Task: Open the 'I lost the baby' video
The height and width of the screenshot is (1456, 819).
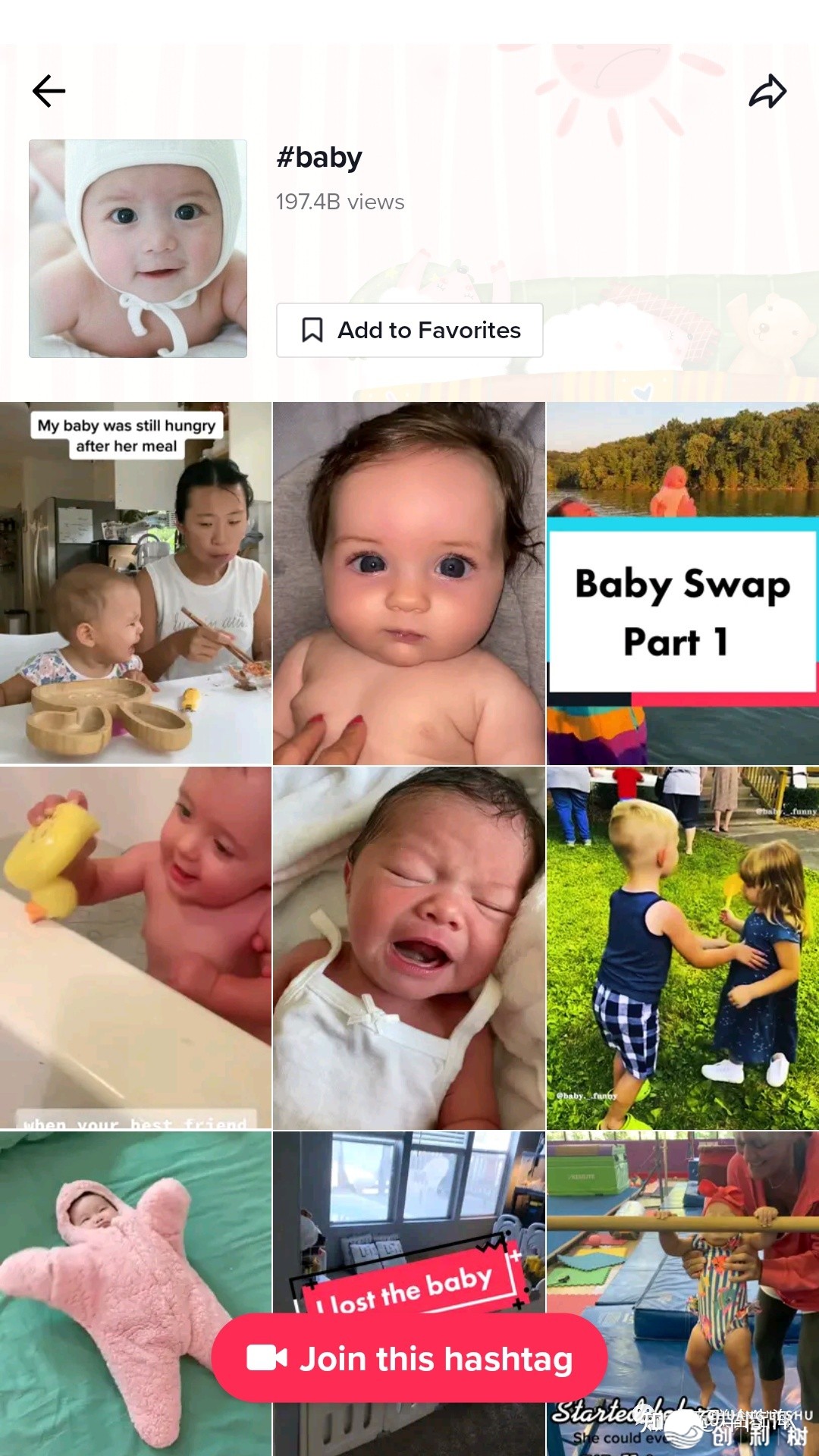Action: click(409, 1228)
